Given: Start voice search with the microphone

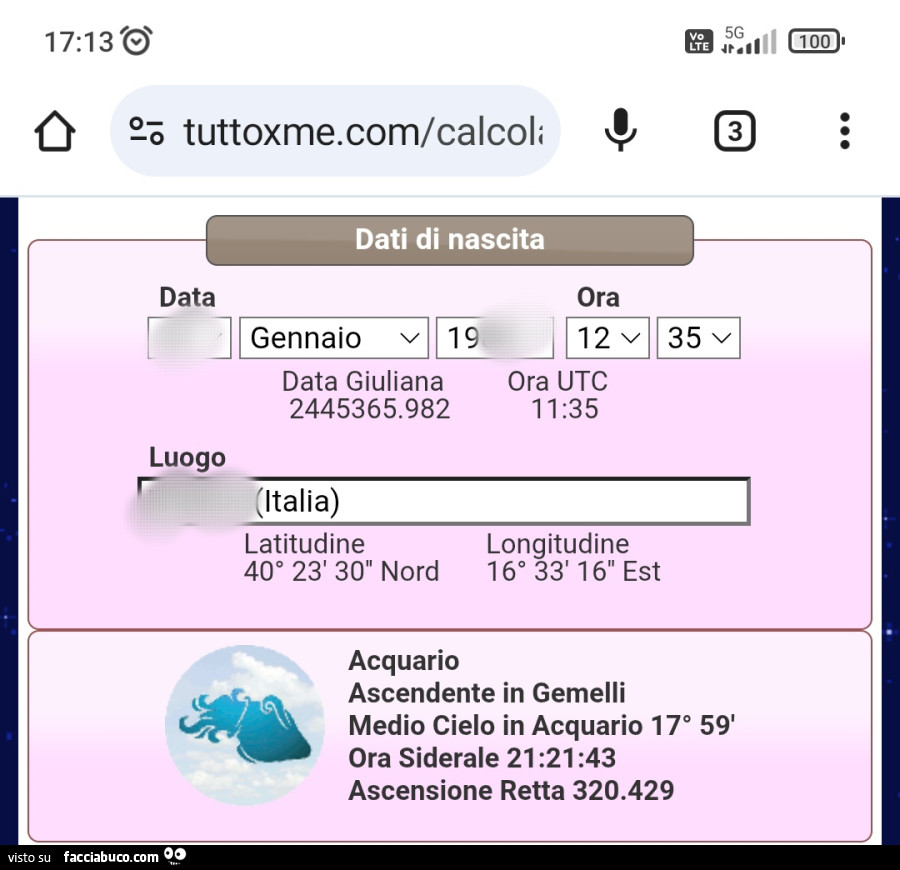Looking at the screenshot, I should (621, 131).
